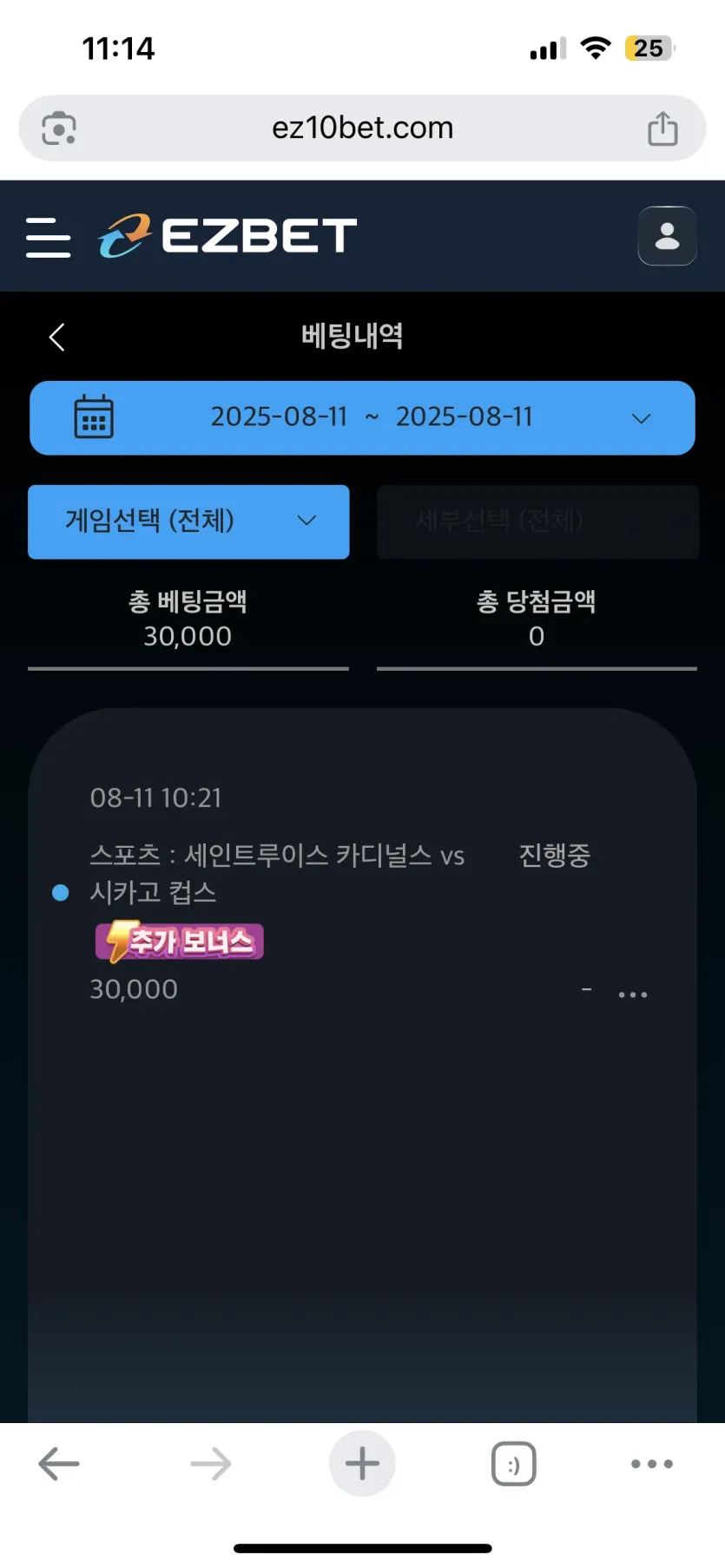
Task: Share this page from the address bar
Action: [x=662, y=128]
